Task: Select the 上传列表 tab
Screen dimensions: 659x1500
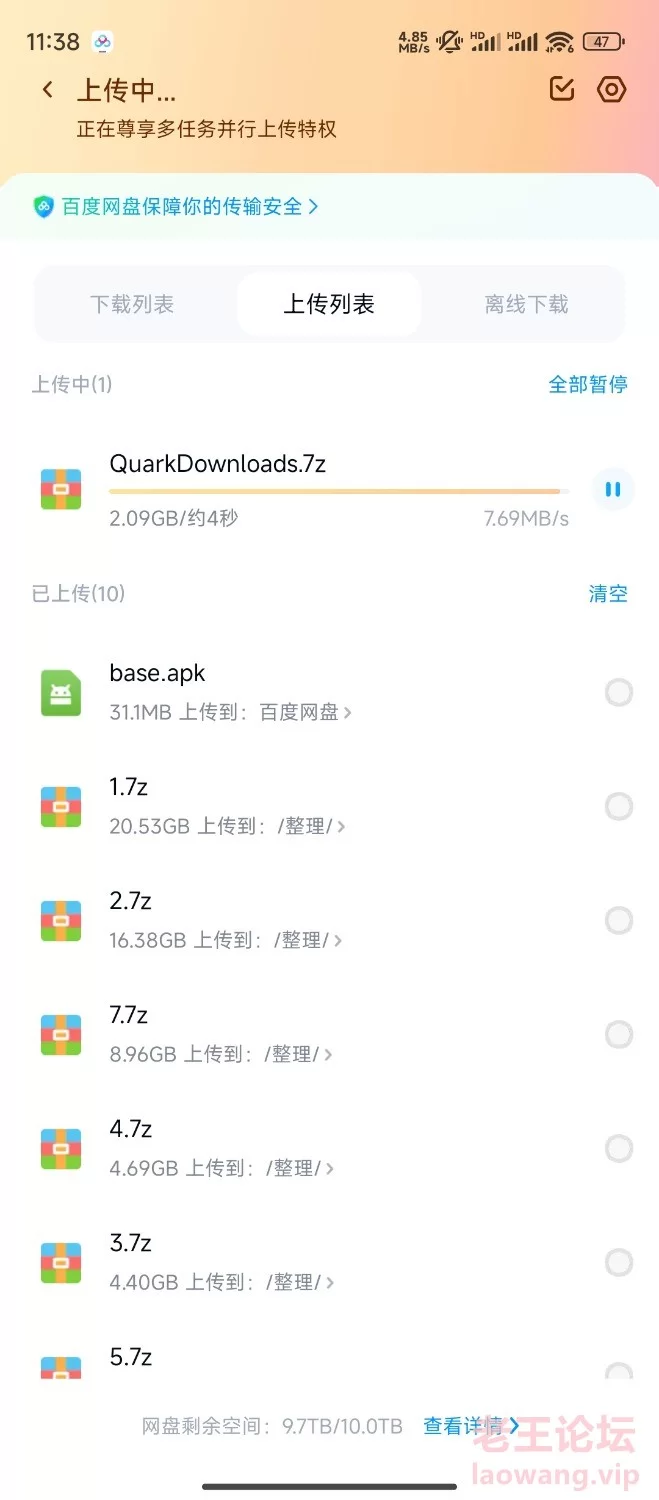Action: tap(329, 304)
